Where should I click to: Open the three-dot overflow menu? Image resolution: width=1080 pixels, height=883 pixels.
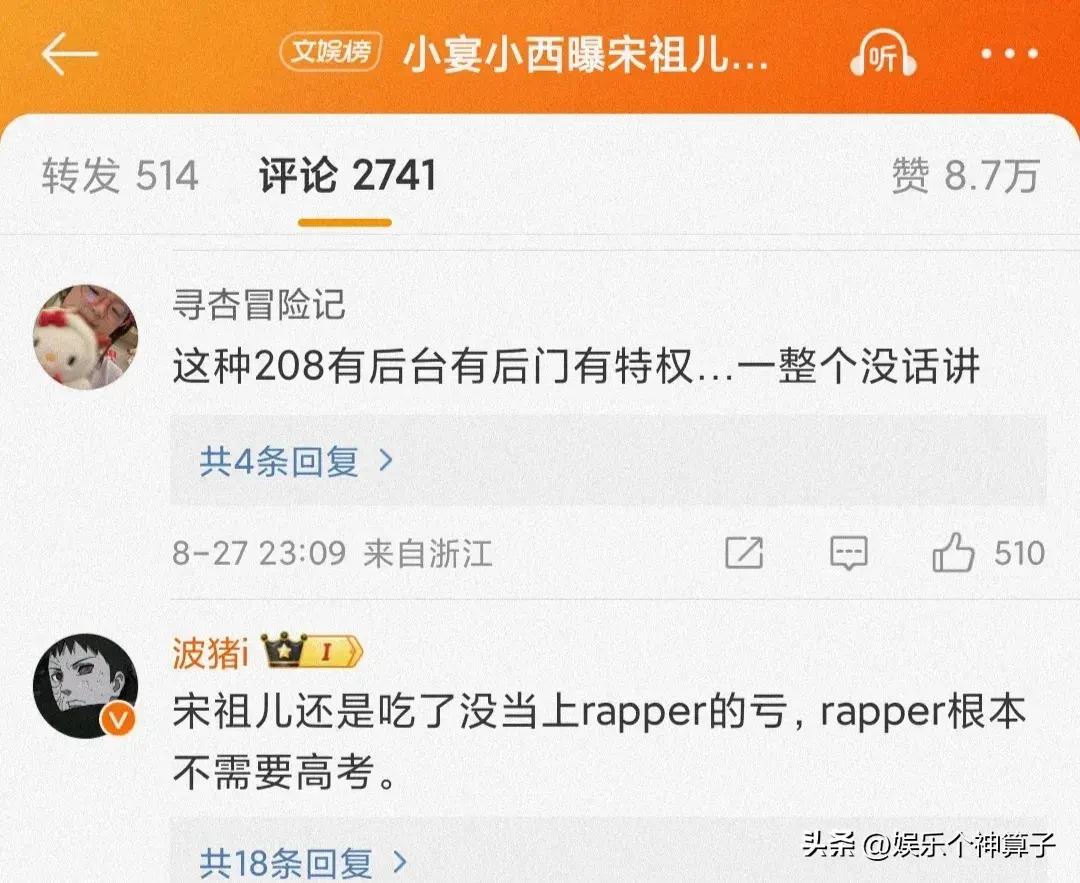[1008, 55]
